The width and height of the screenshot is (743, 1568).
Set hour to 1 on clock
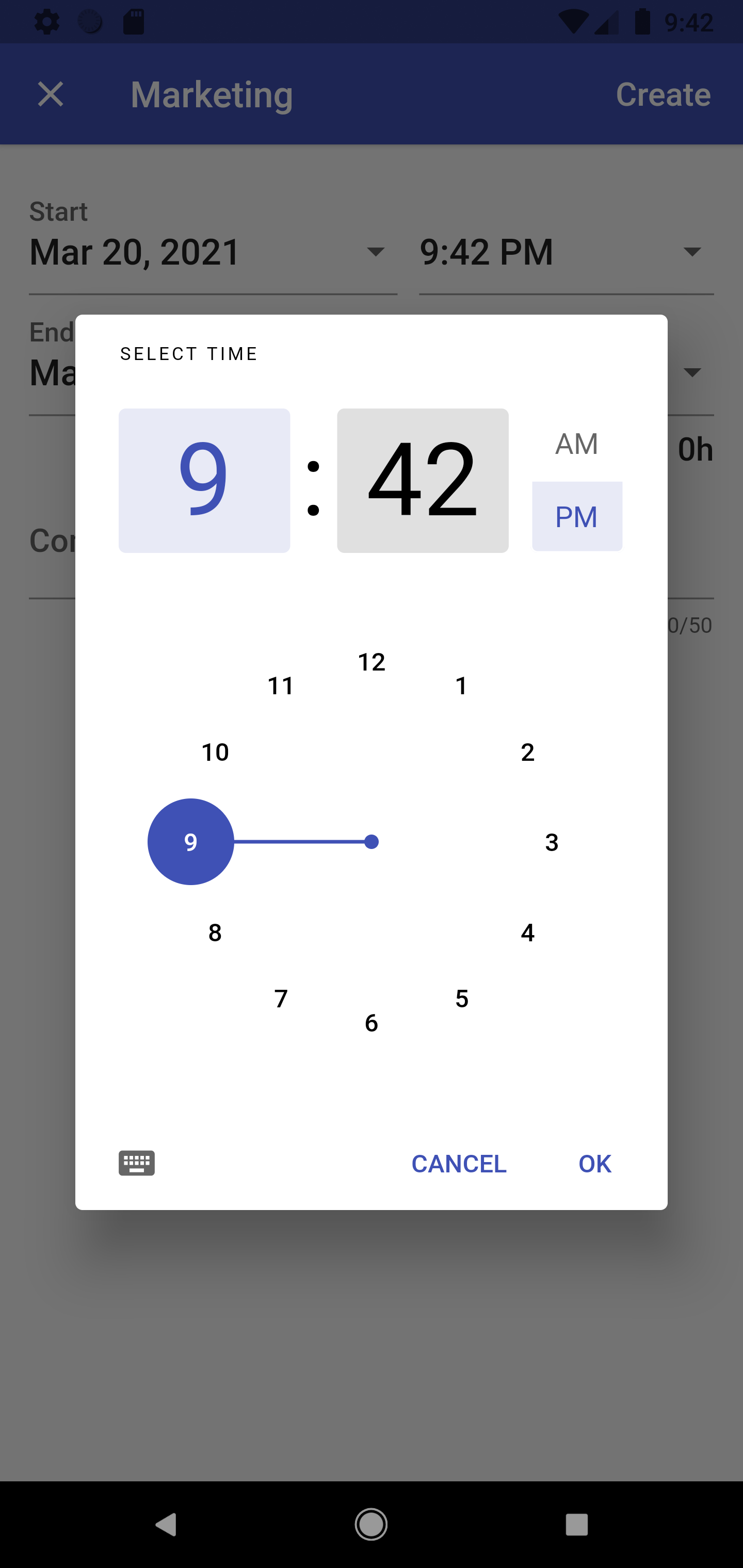point(462,686)
